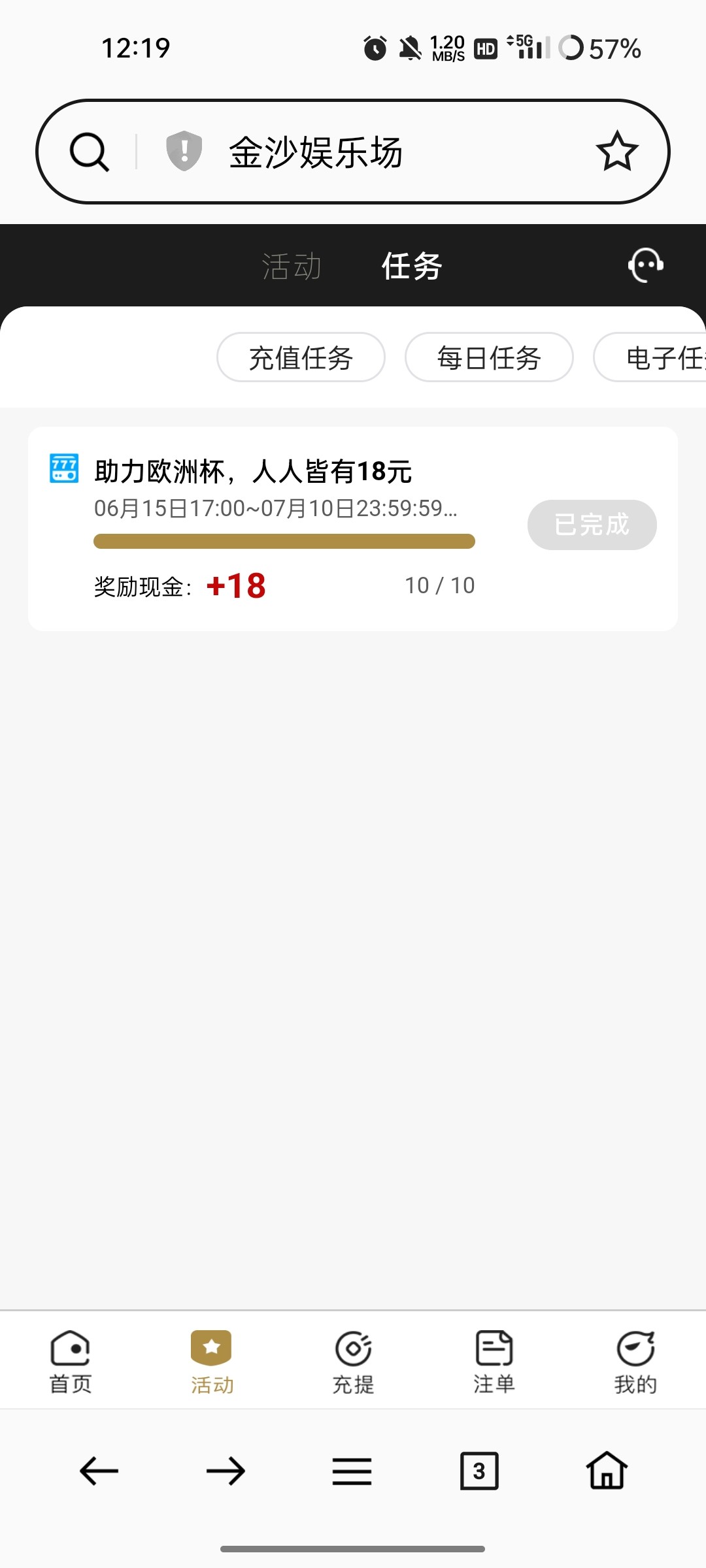This screenshot has width=706, height=1568.
Task: Switch to the 我的 tab
Action: pyautogui.click(x=635, y=1362)
